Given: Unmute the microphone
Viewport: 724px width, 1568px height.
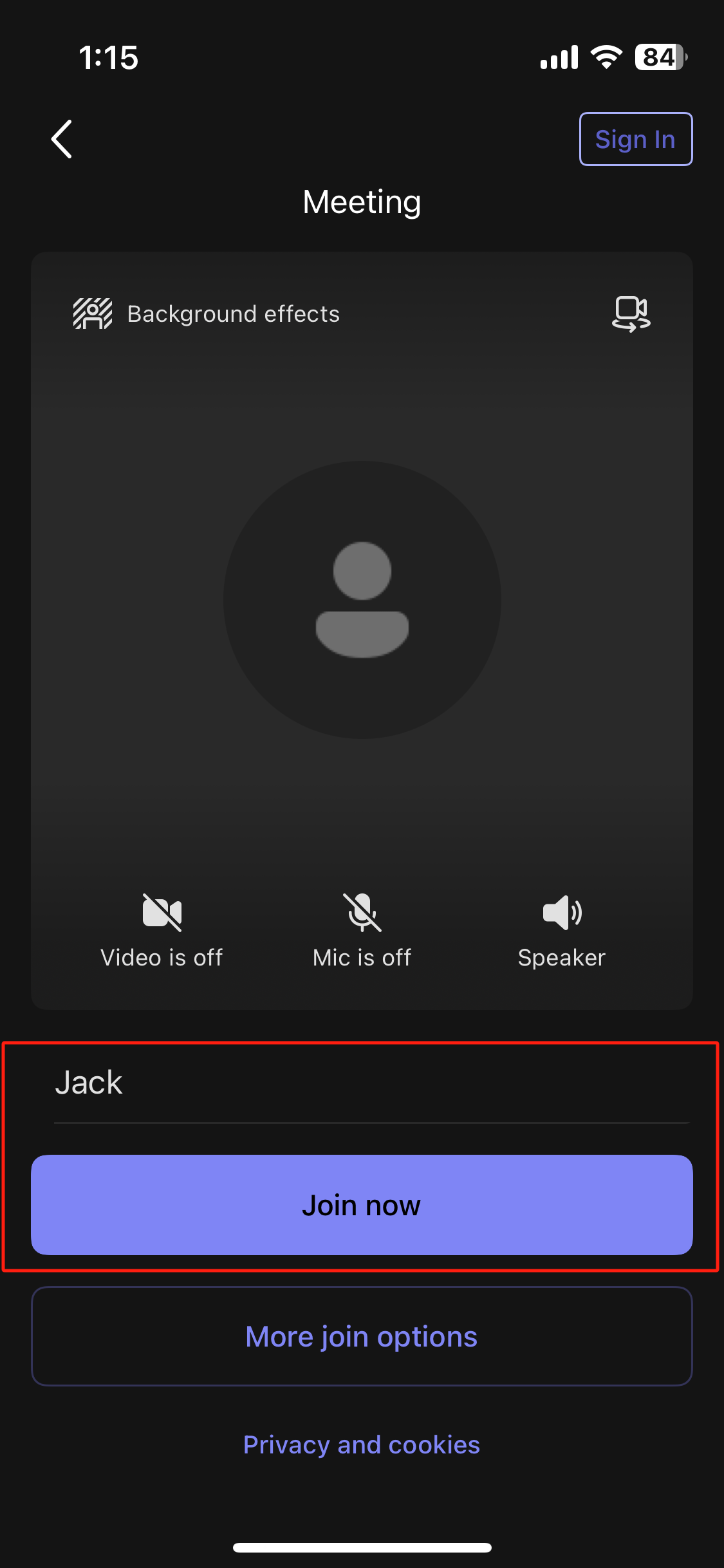Looking at the screenshot, I should click(x=362, y=931).
